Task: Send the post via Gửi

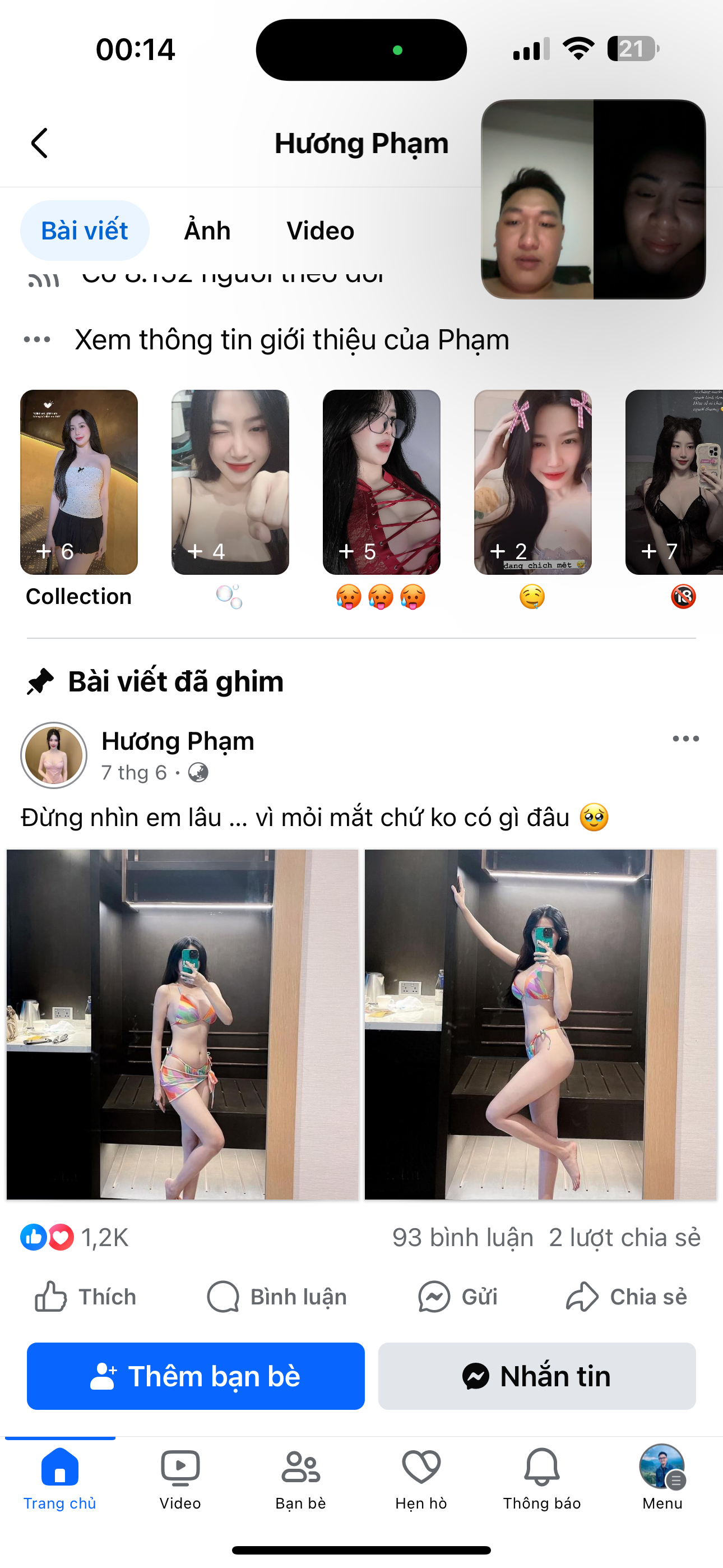Action: (458, 1297)
